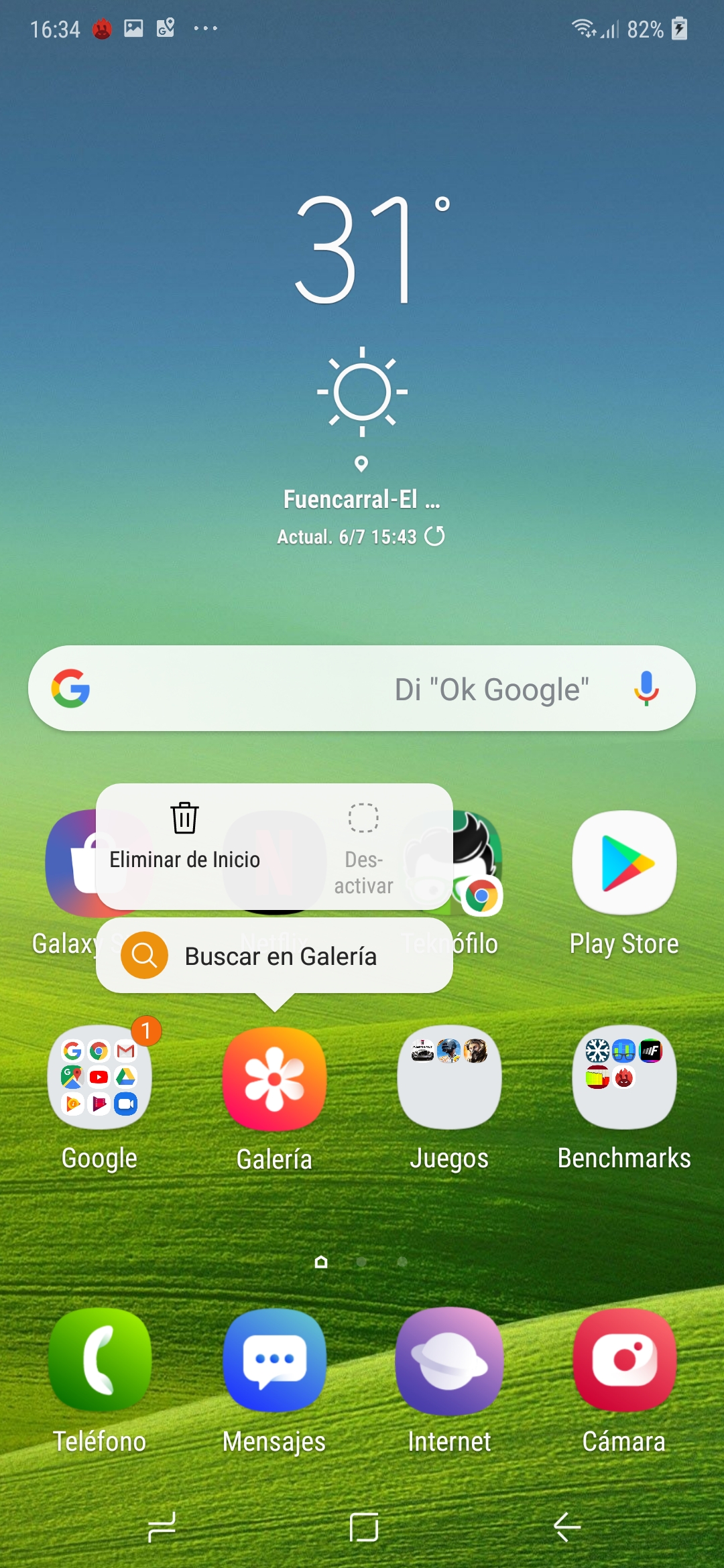
Task: Tap Eliminar de Inicio in the popup
Action: [x=184, y=838]
